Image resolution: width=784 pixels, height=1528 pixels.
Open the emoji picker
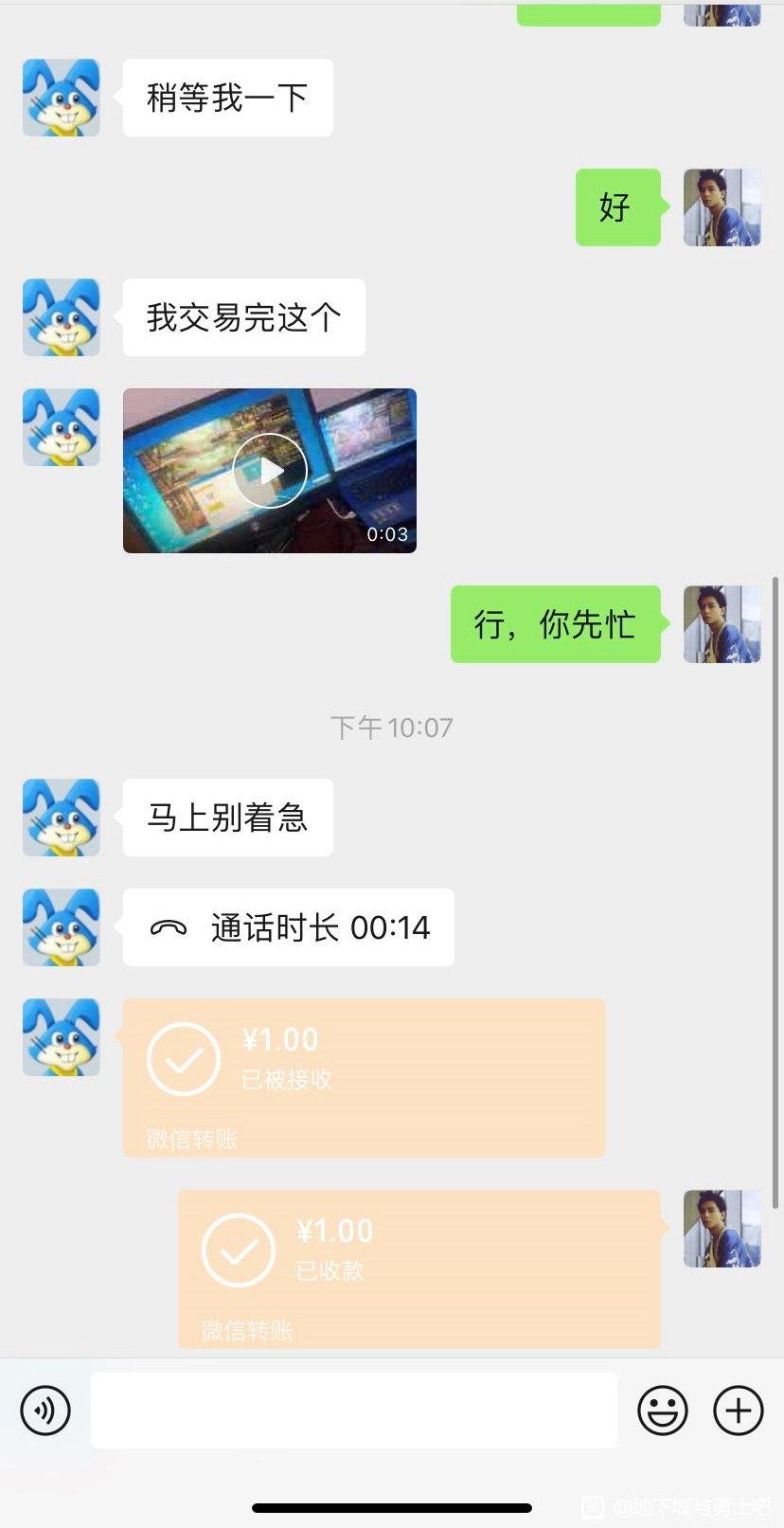point(663,1410)
